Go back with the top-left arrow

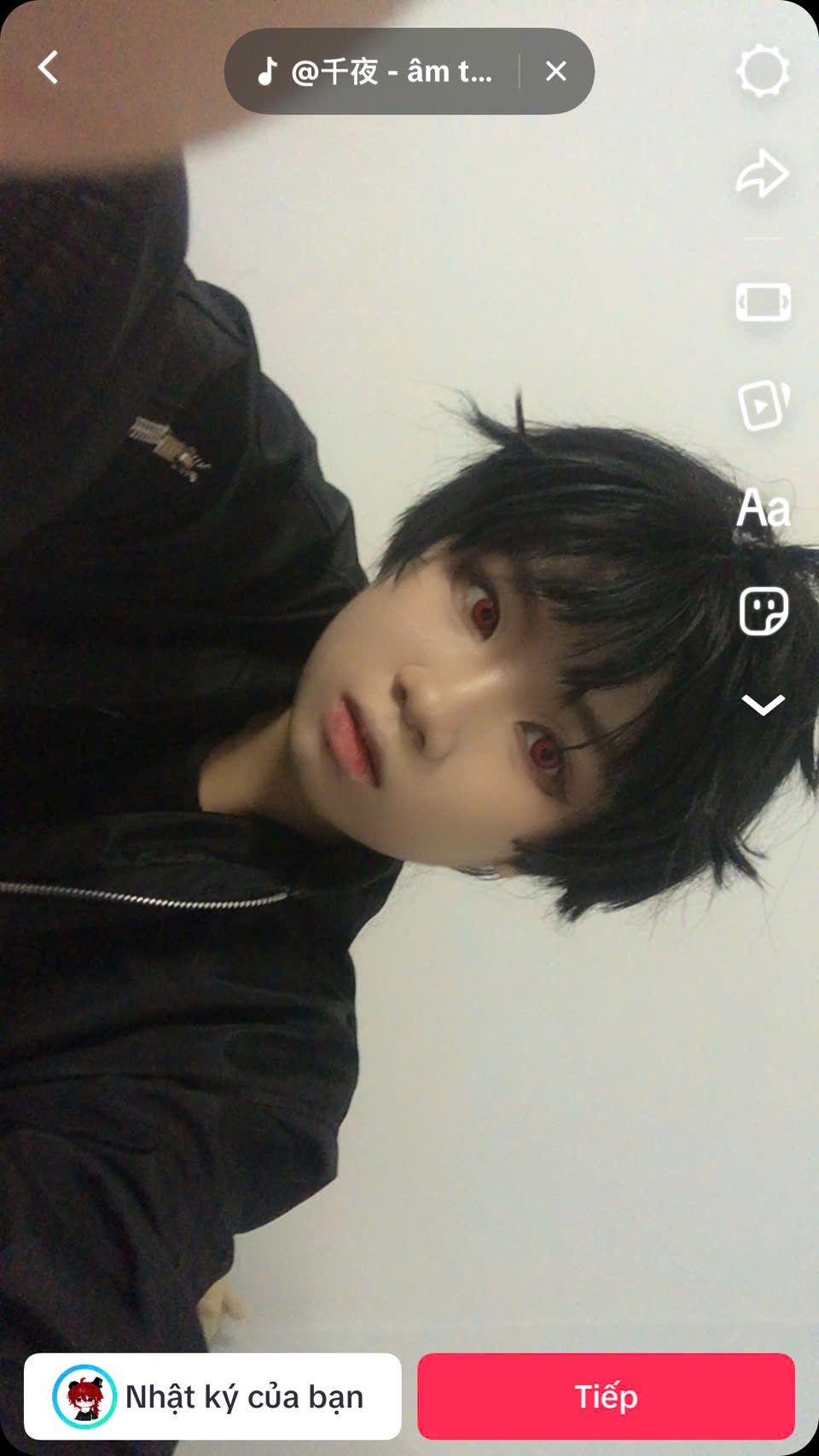coord(49,67)
